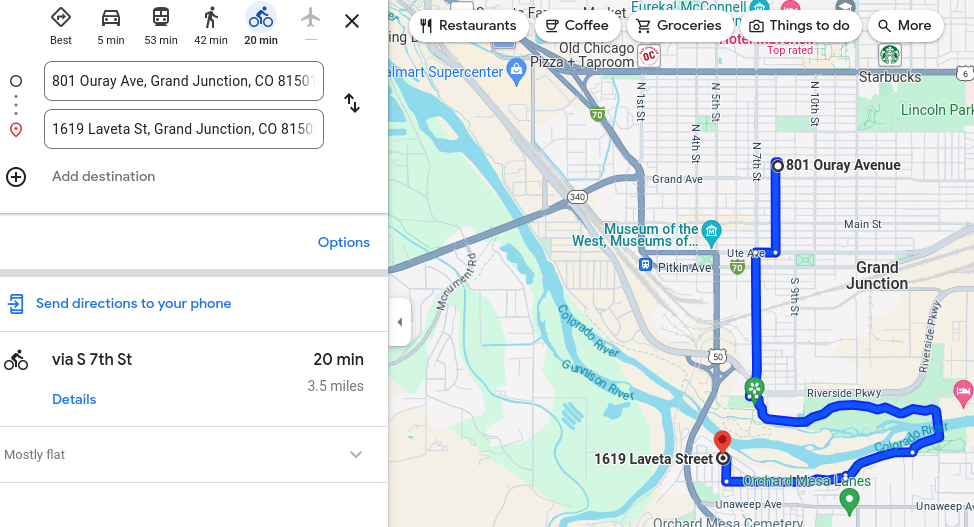Viewport: 974px width, 527px height.
Task: Select the flights travel mode
Action: [x=311, y=25]
